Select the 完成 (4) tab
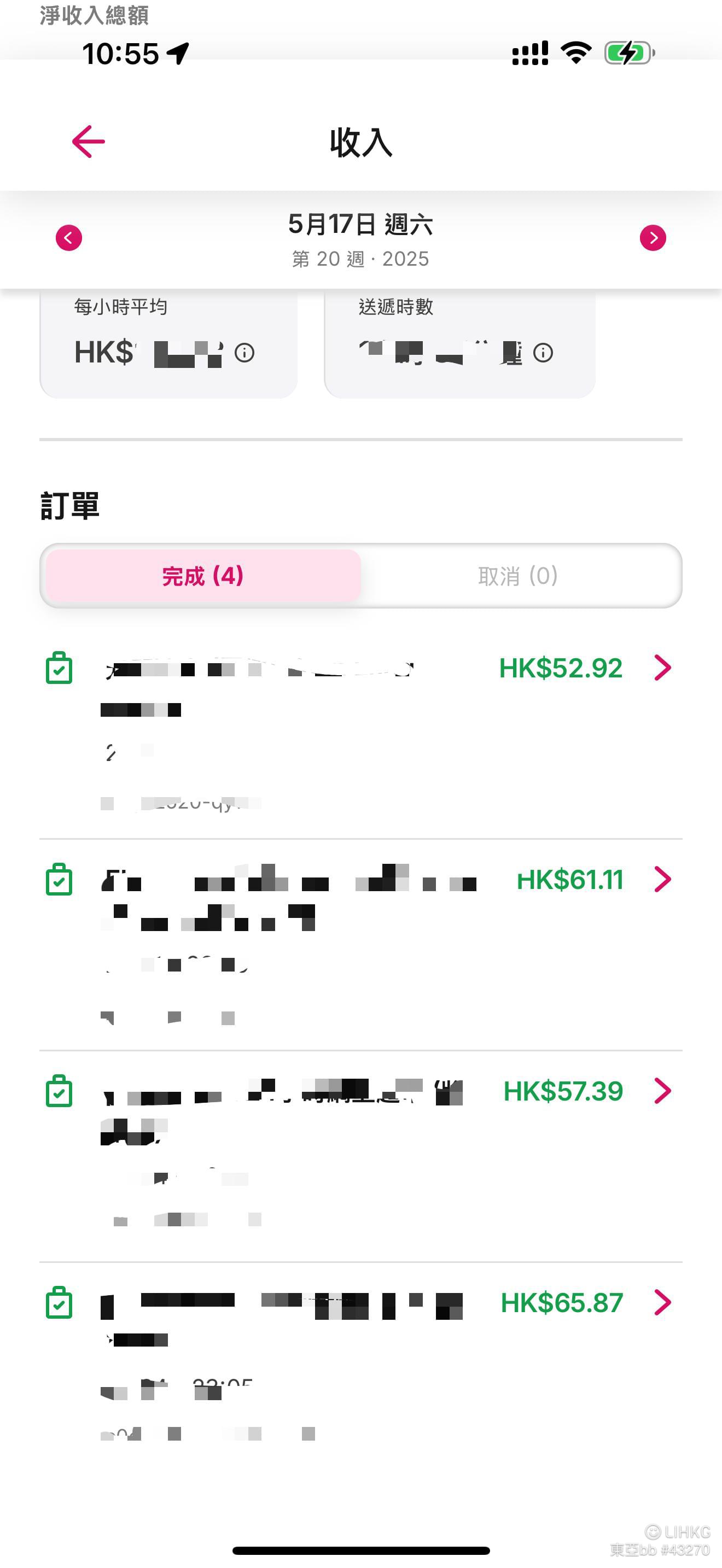 203,576
